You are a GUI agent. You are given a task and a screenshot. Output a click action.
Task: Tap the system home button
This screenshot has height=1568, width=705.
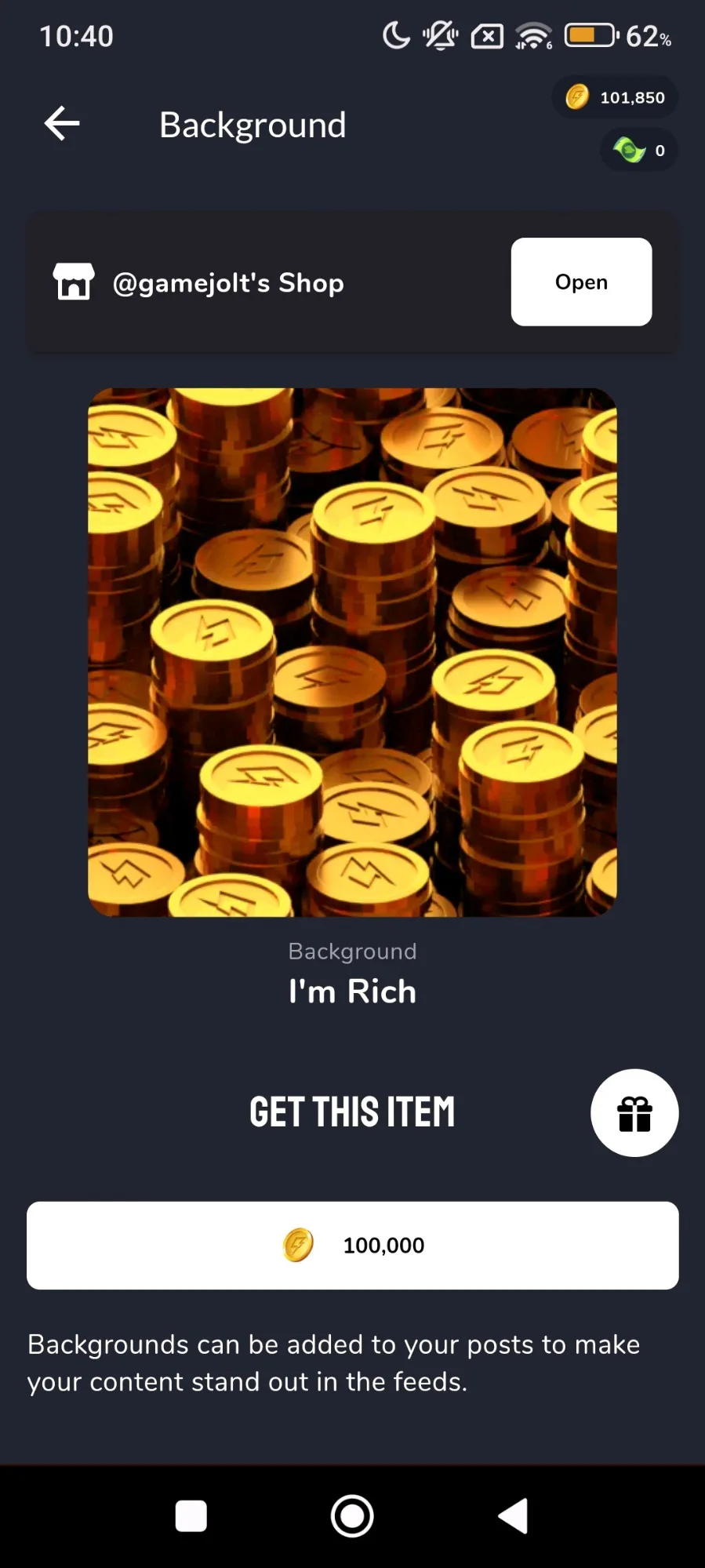pyautogui.click(x=352, y=1516)
